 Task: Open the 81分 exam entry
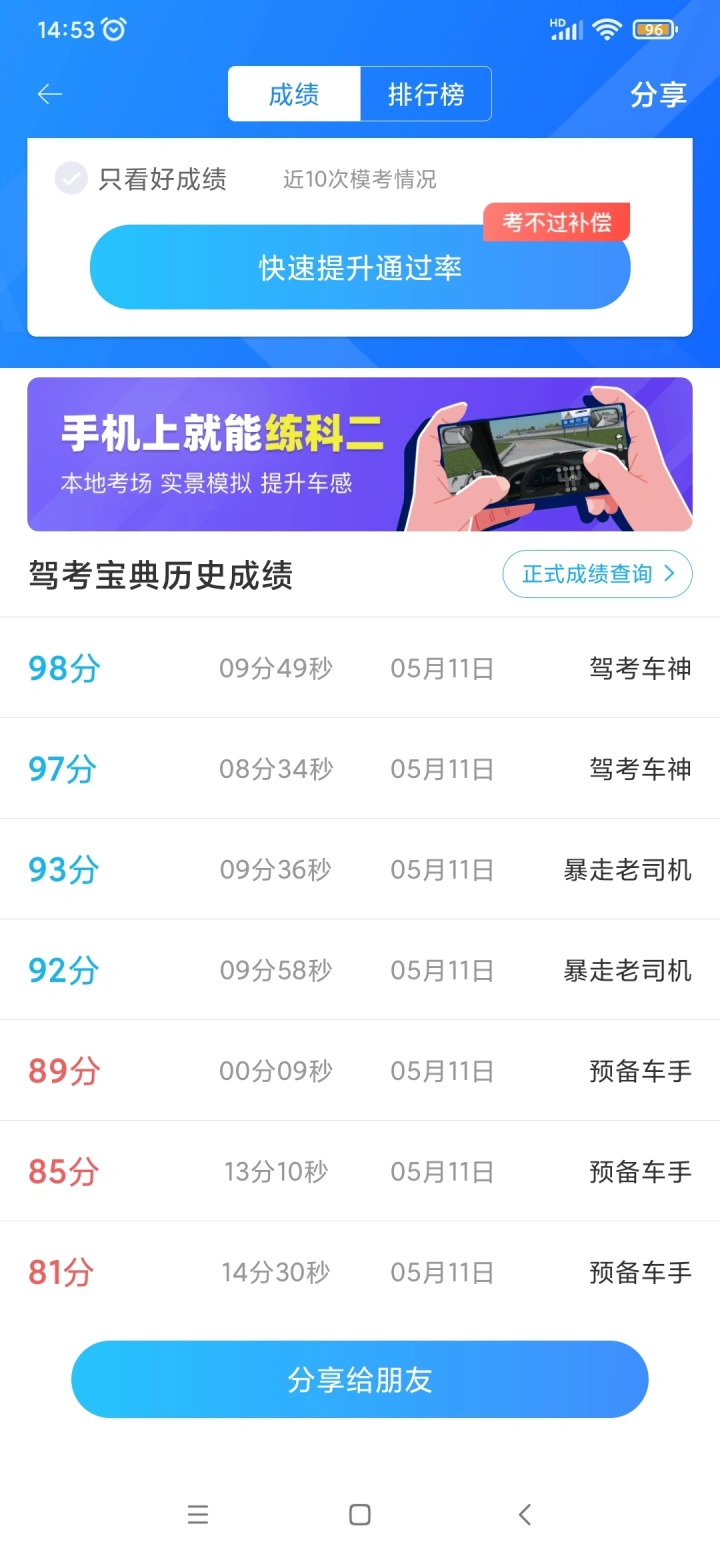click(360, 1272)
